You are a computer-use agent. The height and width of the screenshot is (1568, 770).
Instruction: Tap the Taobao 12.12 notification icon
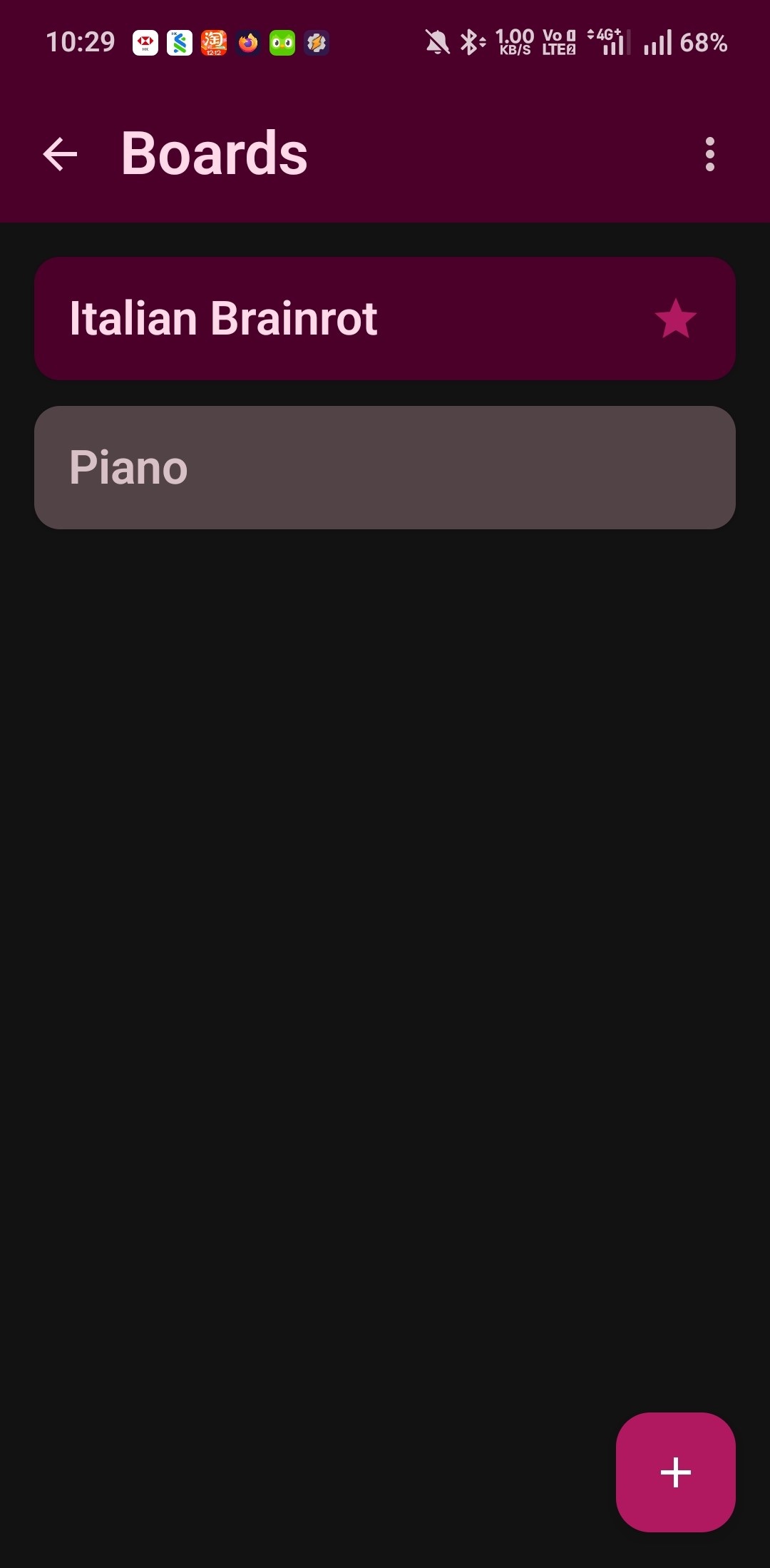tap(215, 42)
